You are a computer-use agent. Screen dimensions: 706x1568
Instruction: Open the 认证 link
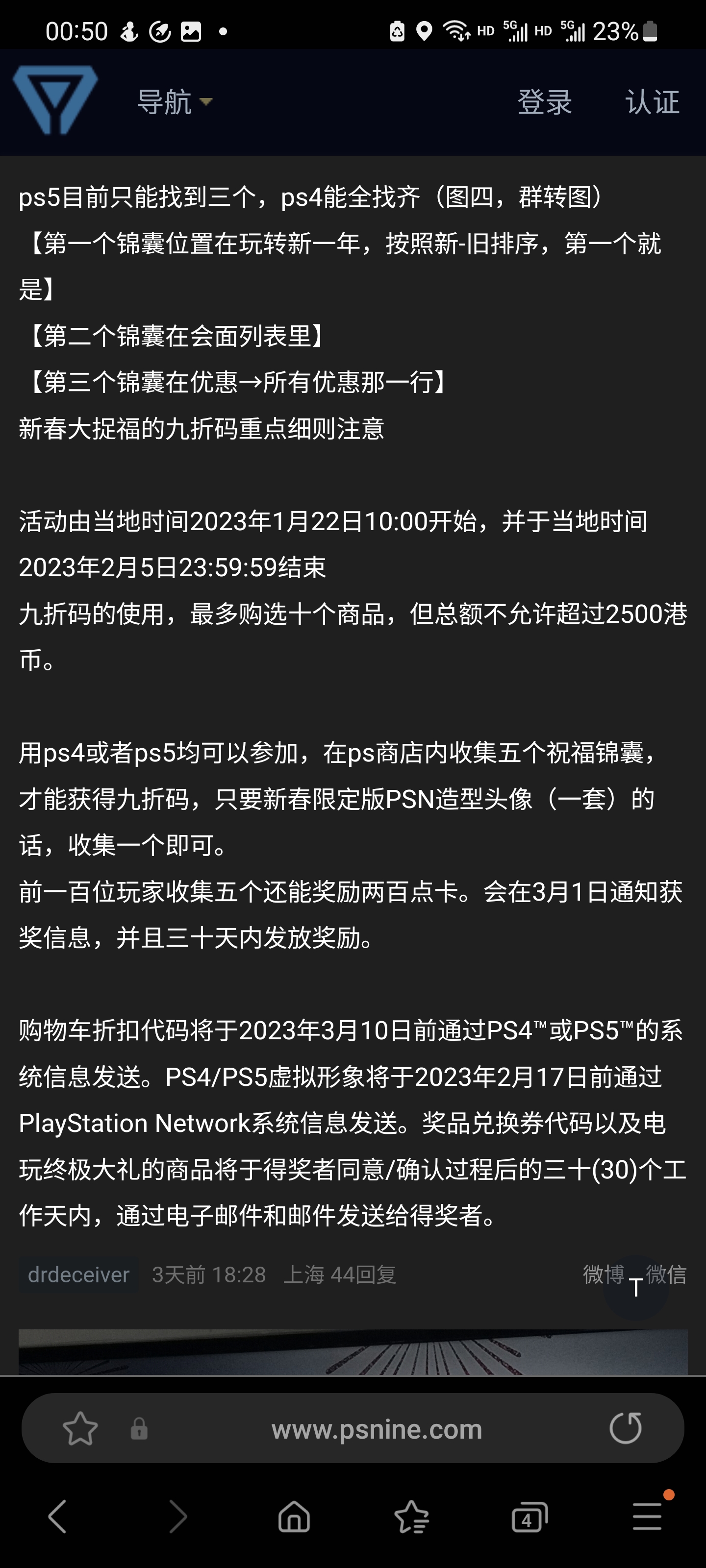[653, 101]
